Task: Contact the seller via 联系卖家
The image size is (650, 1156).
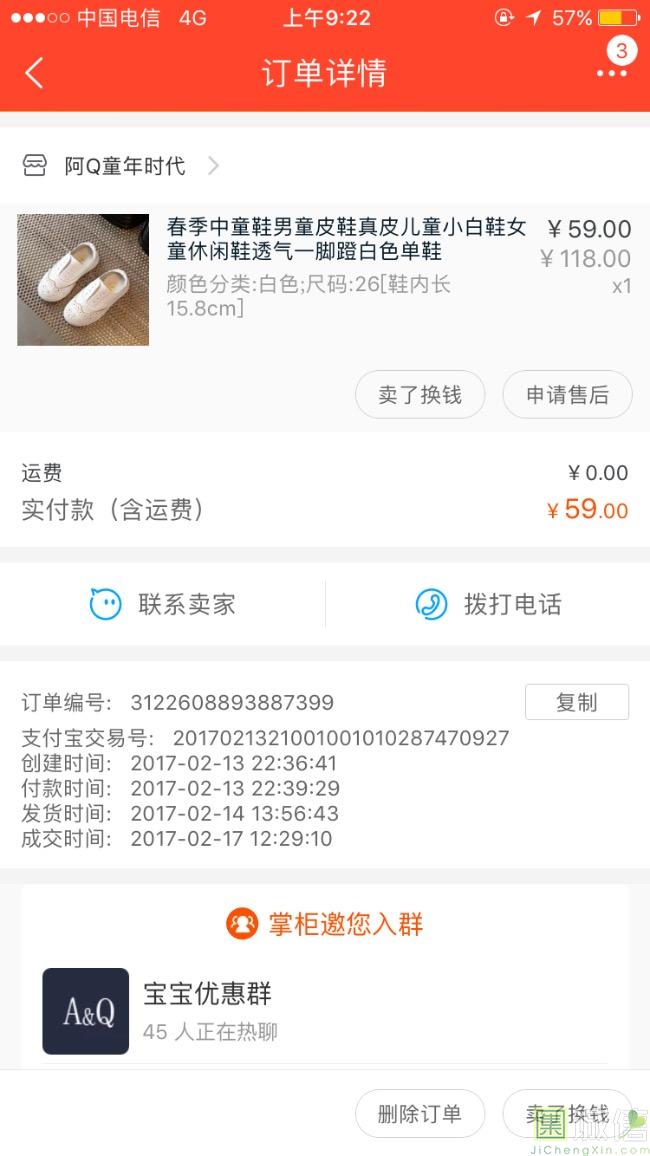Action: tap(163, 604)
